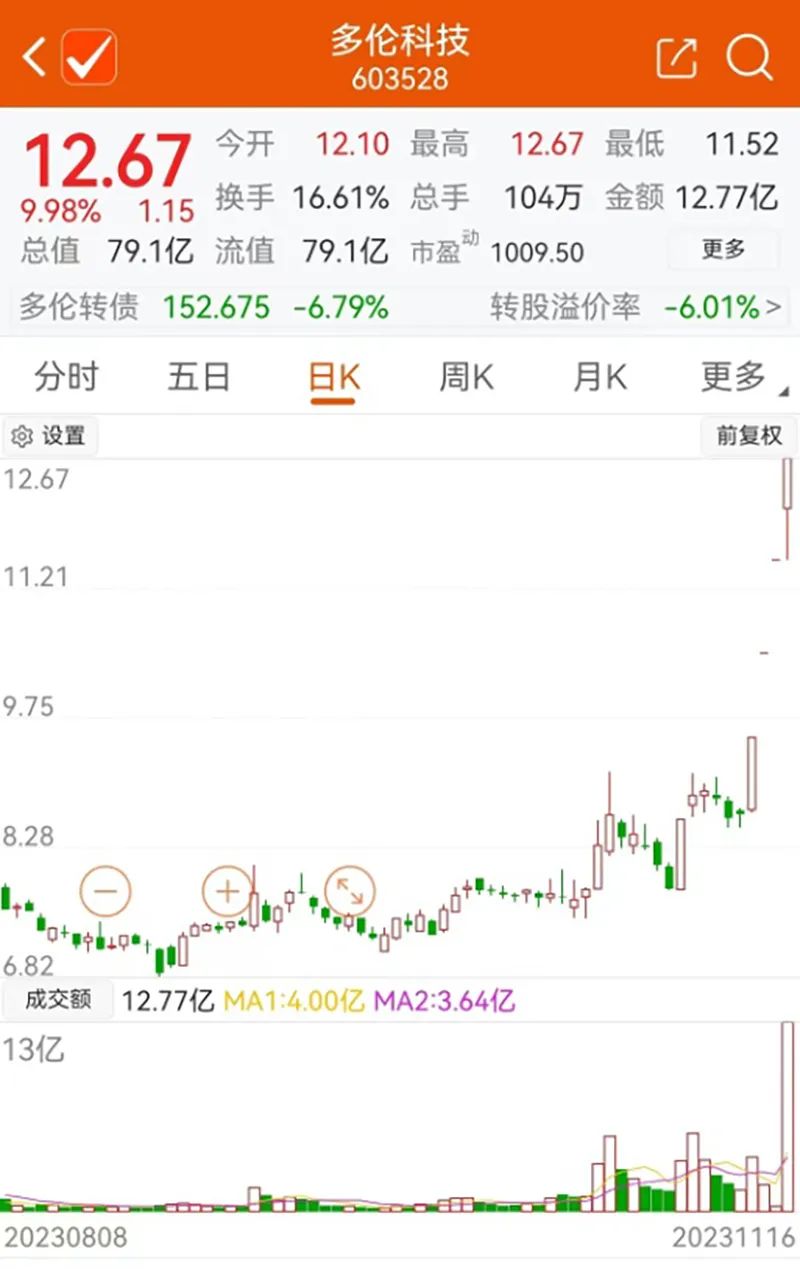
Task: Zoom in the K-line chart
Action: (x=228, y=890)
